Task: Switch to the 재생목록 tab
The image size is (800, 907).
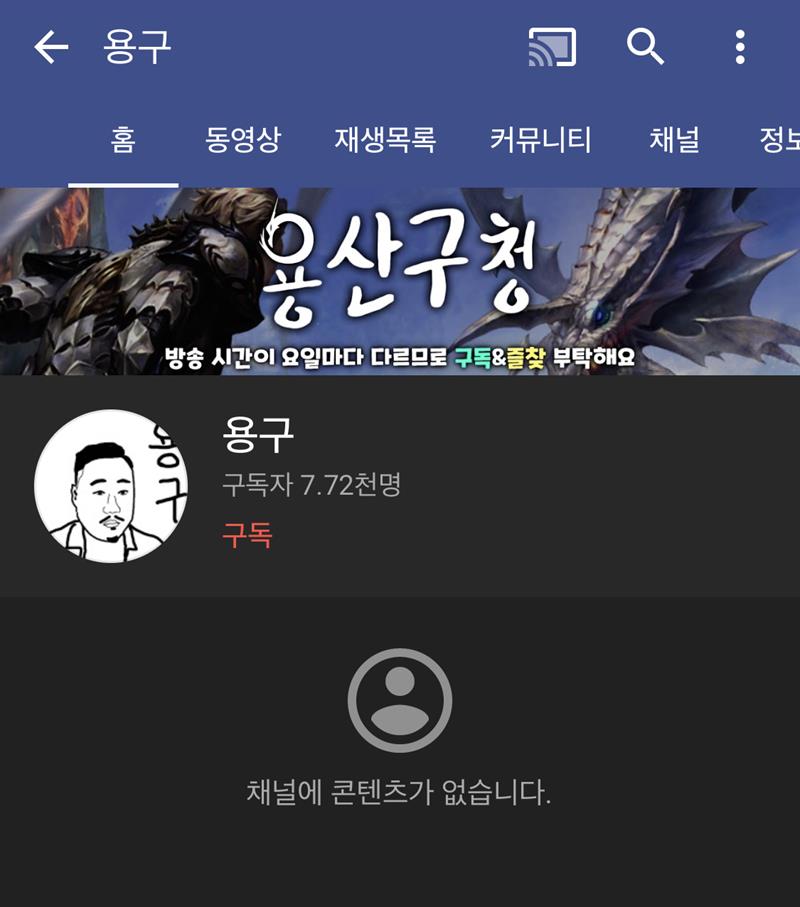Action: click(385, 140)
